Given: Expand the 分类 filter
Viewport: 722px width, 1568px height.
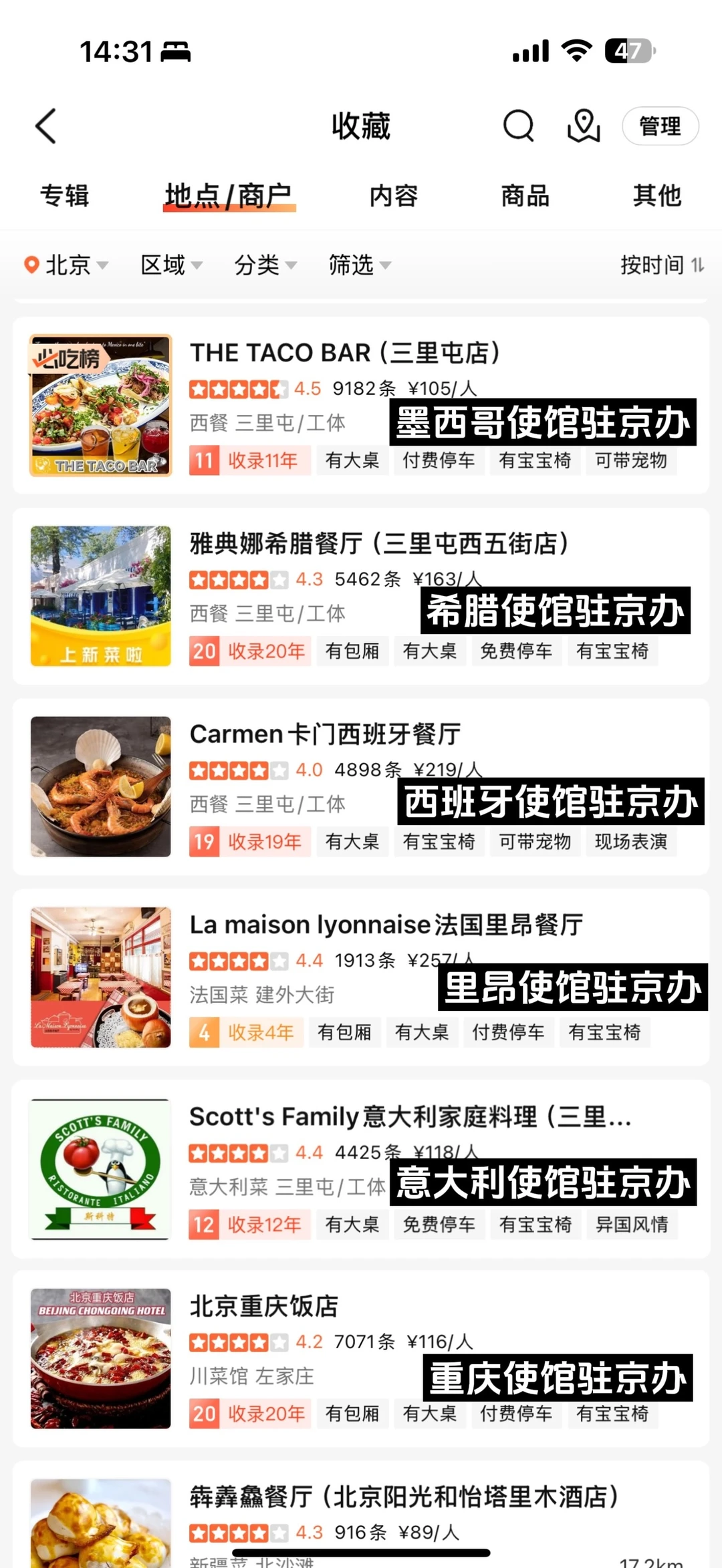Looking at the screenshot, I should tap(265, 265).
